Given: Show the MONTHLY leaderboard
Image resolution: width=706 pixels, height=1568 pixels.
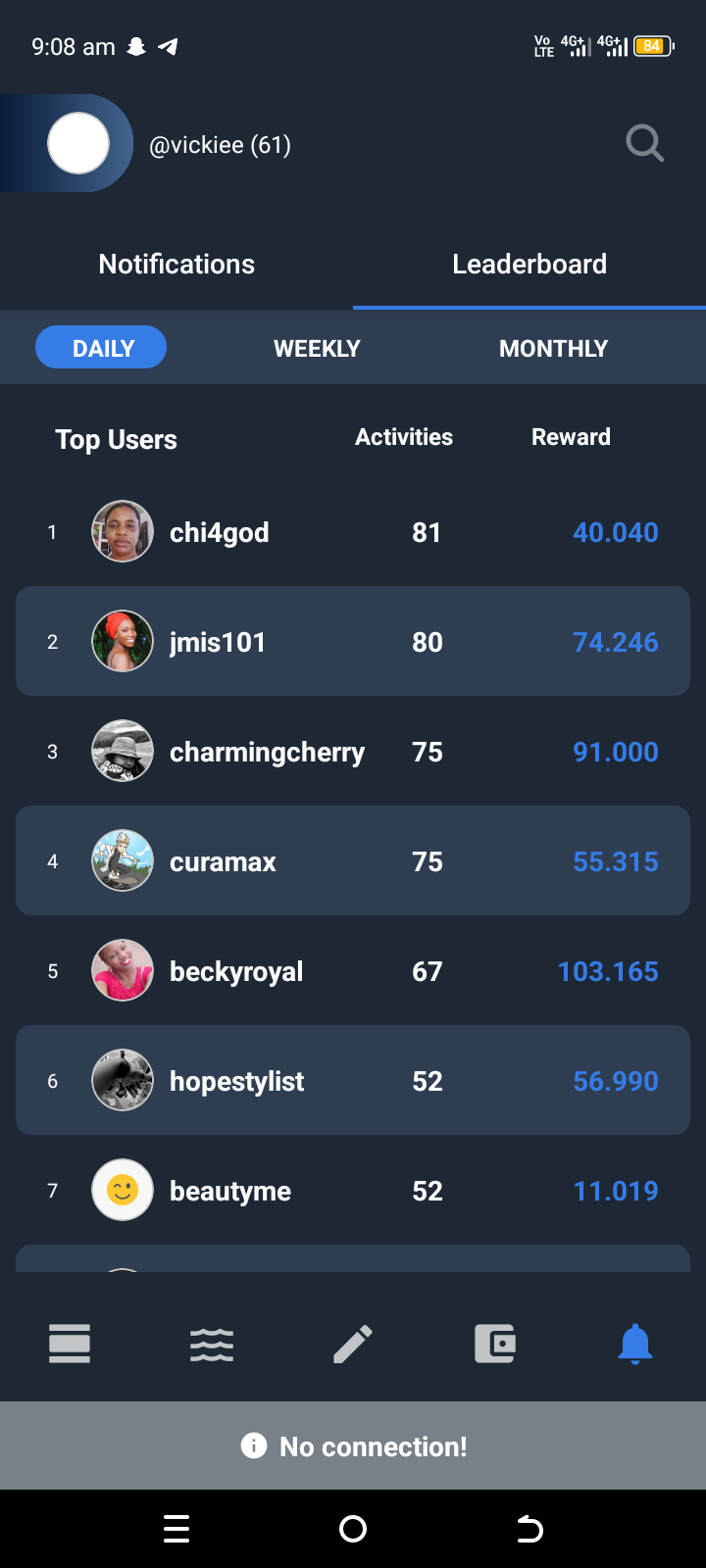Looking at the screenshot, I should (553, 348).
